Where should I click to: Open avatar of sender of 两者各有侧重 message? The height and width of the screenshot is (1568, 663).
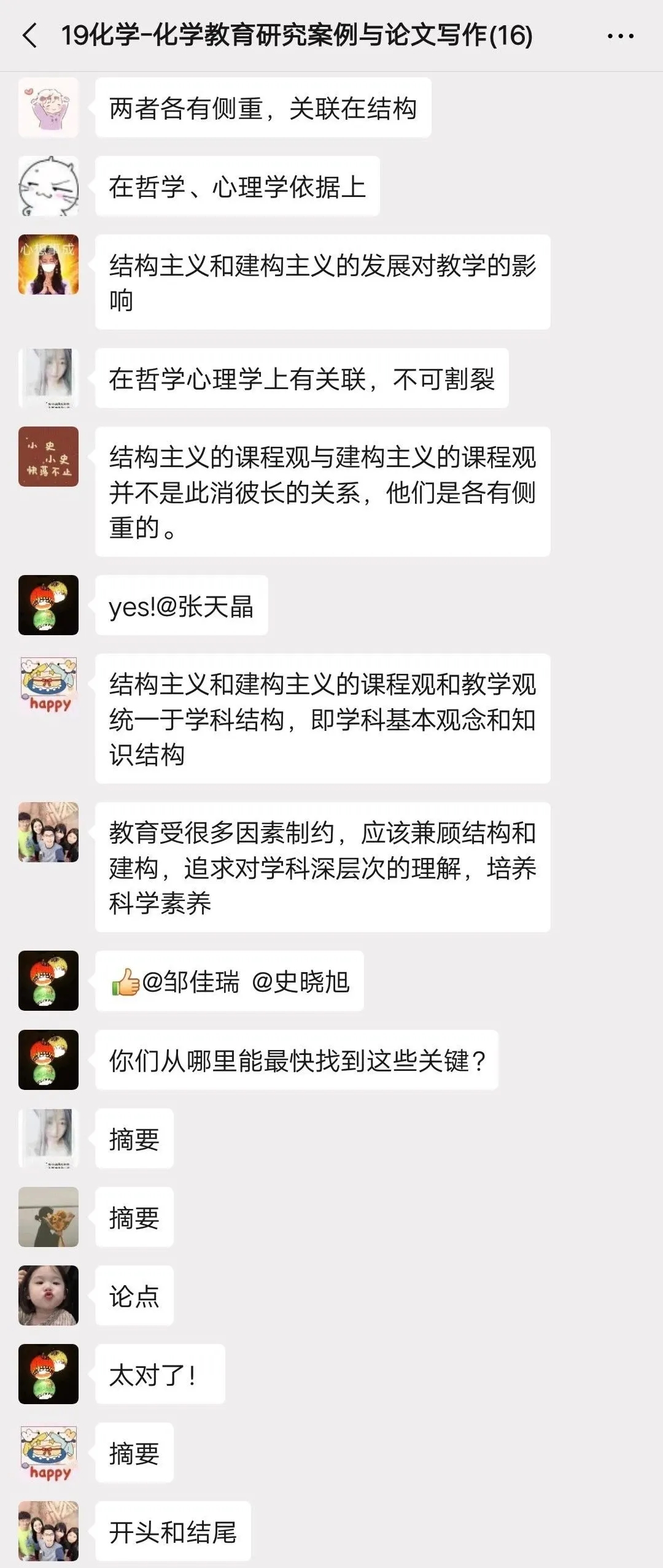(48, 107)
